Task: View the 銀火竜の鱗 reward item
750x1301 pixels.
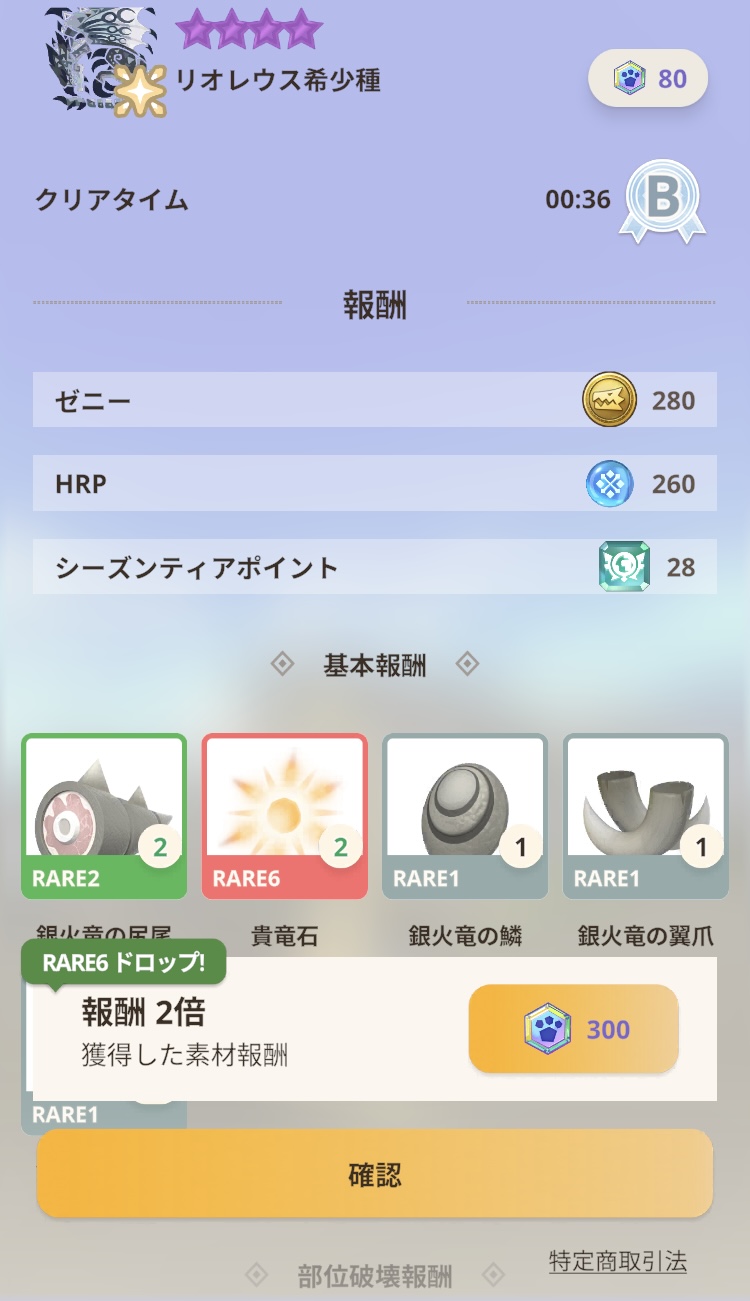Action: [465, 816]
